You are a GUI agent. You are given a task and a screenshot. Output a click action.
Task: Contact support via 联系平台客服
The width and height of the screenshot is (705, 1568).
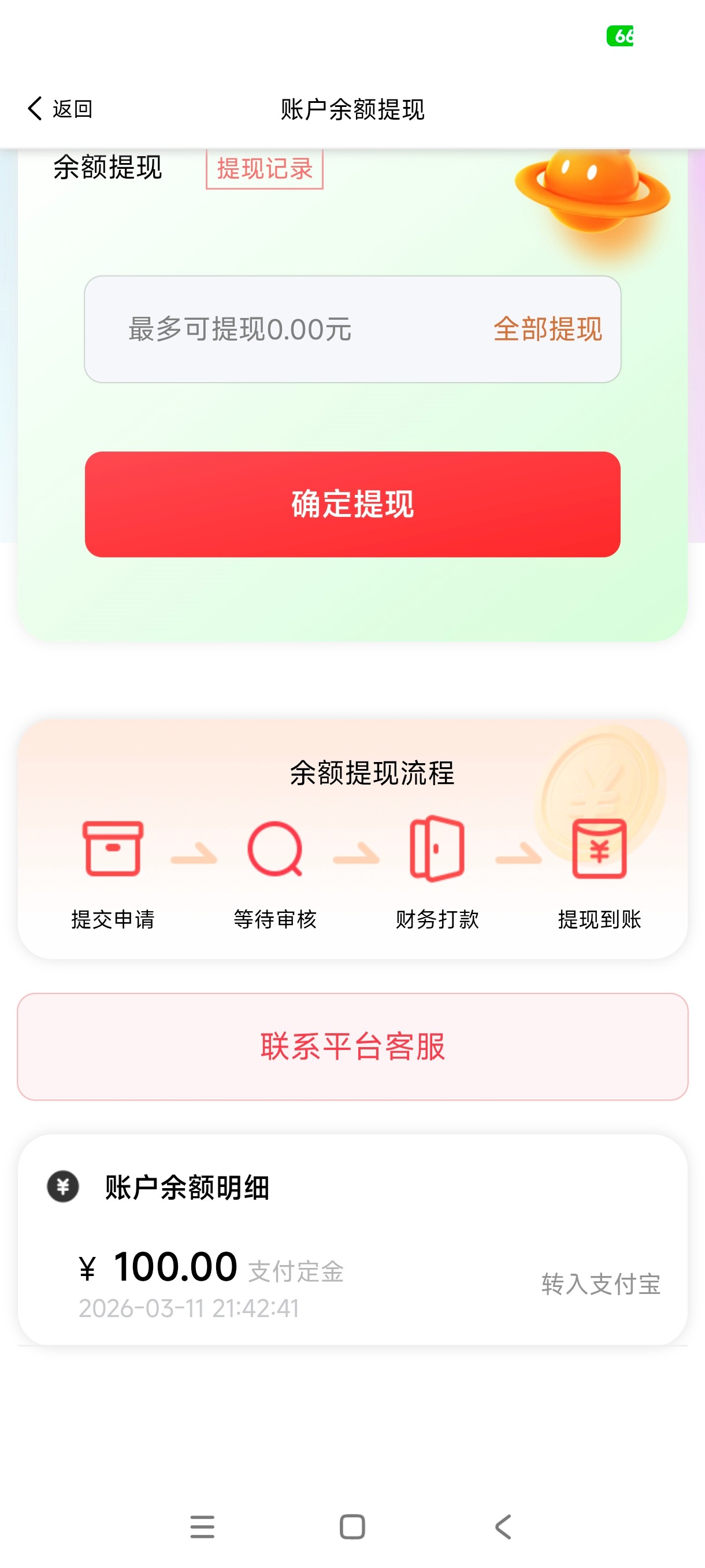(x=352, y=1046)
